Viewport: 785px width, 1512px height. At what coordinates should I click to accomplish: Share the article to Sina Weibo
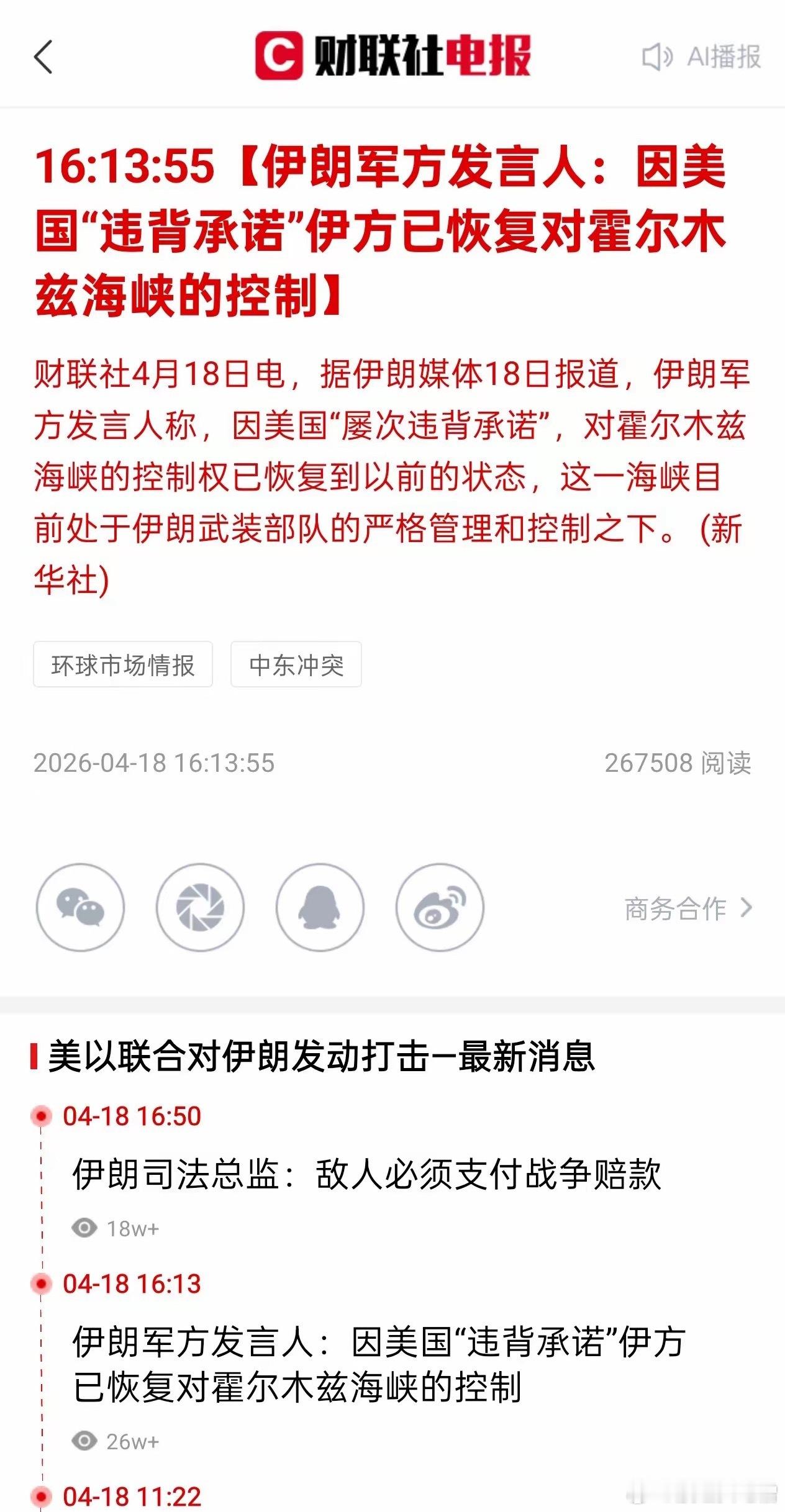coord(440,907)
